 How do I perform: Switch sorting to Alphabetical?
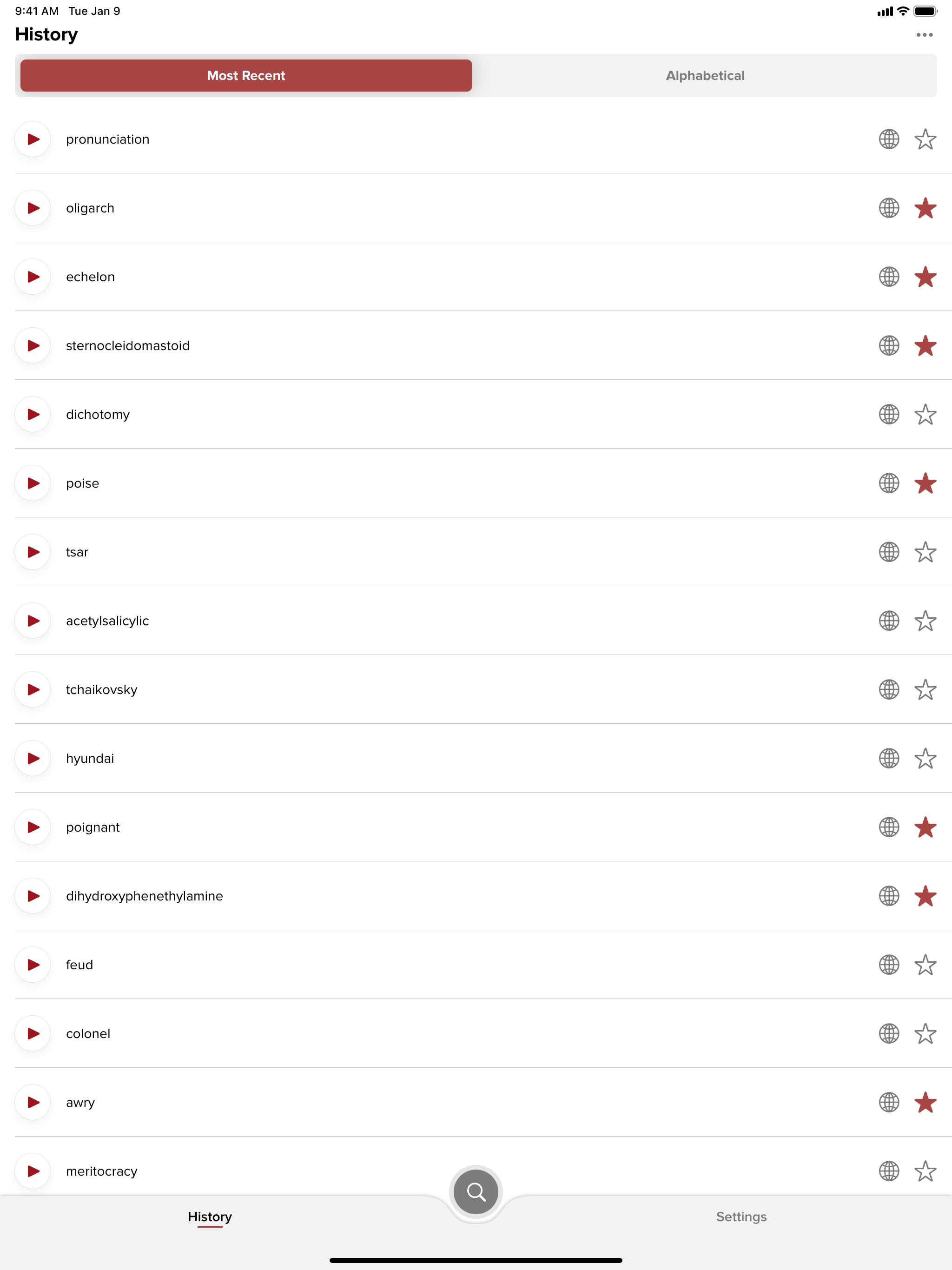pyautogui.click(x=705, y=75)
